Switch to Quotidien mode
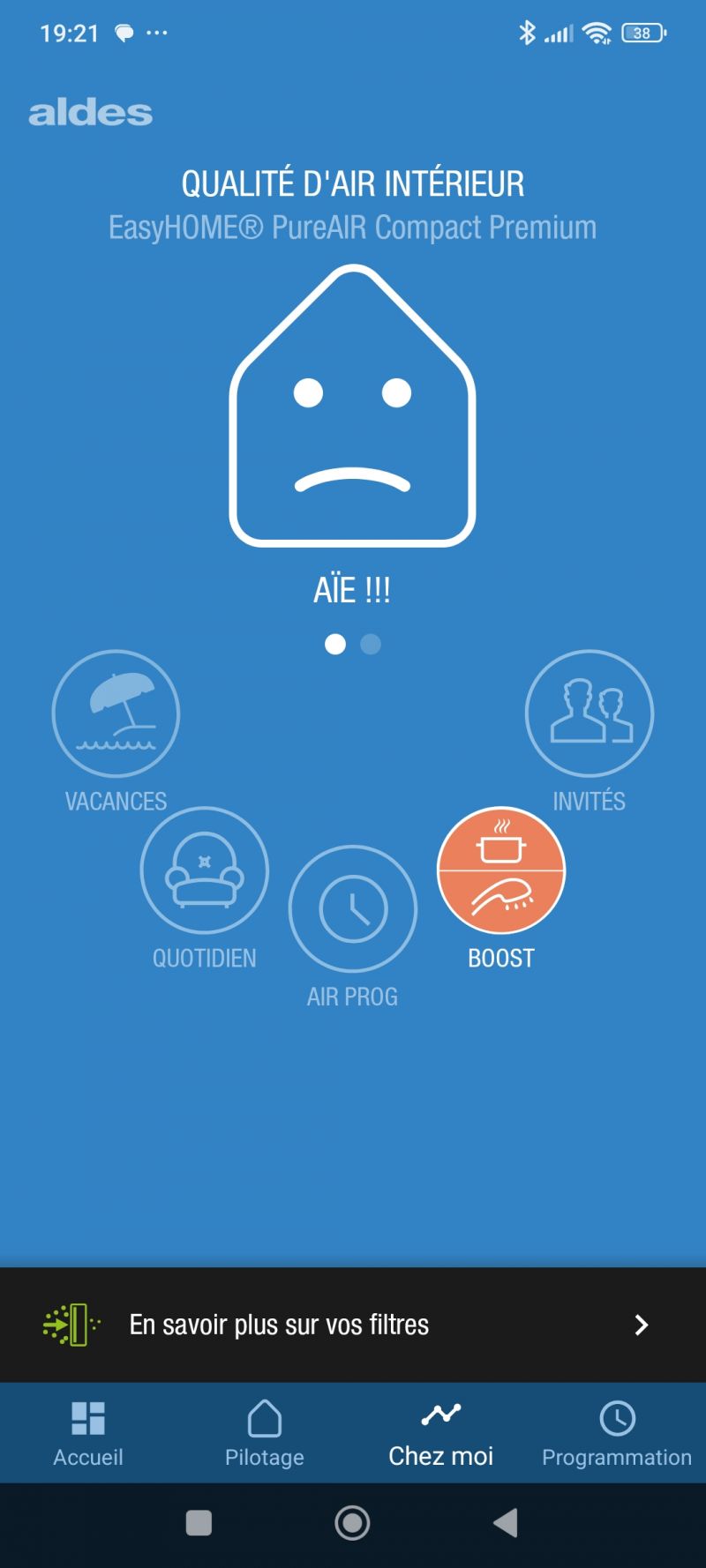Image resolution: width=706 pixels, height=1568 pixels. [204, 870]
